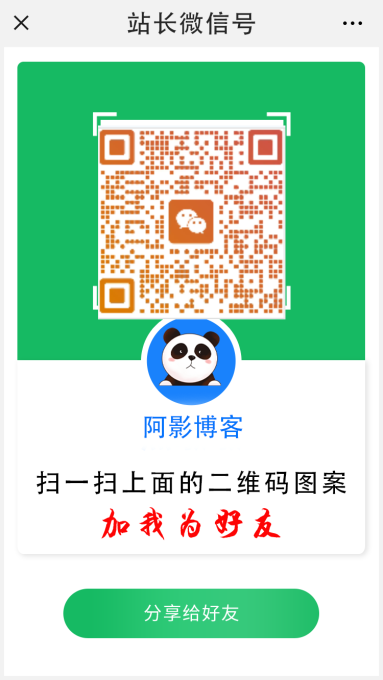Screen dimensions: 383x680
Task: Tap the 分享给好友 button
Action: click(x=191, y=613)
